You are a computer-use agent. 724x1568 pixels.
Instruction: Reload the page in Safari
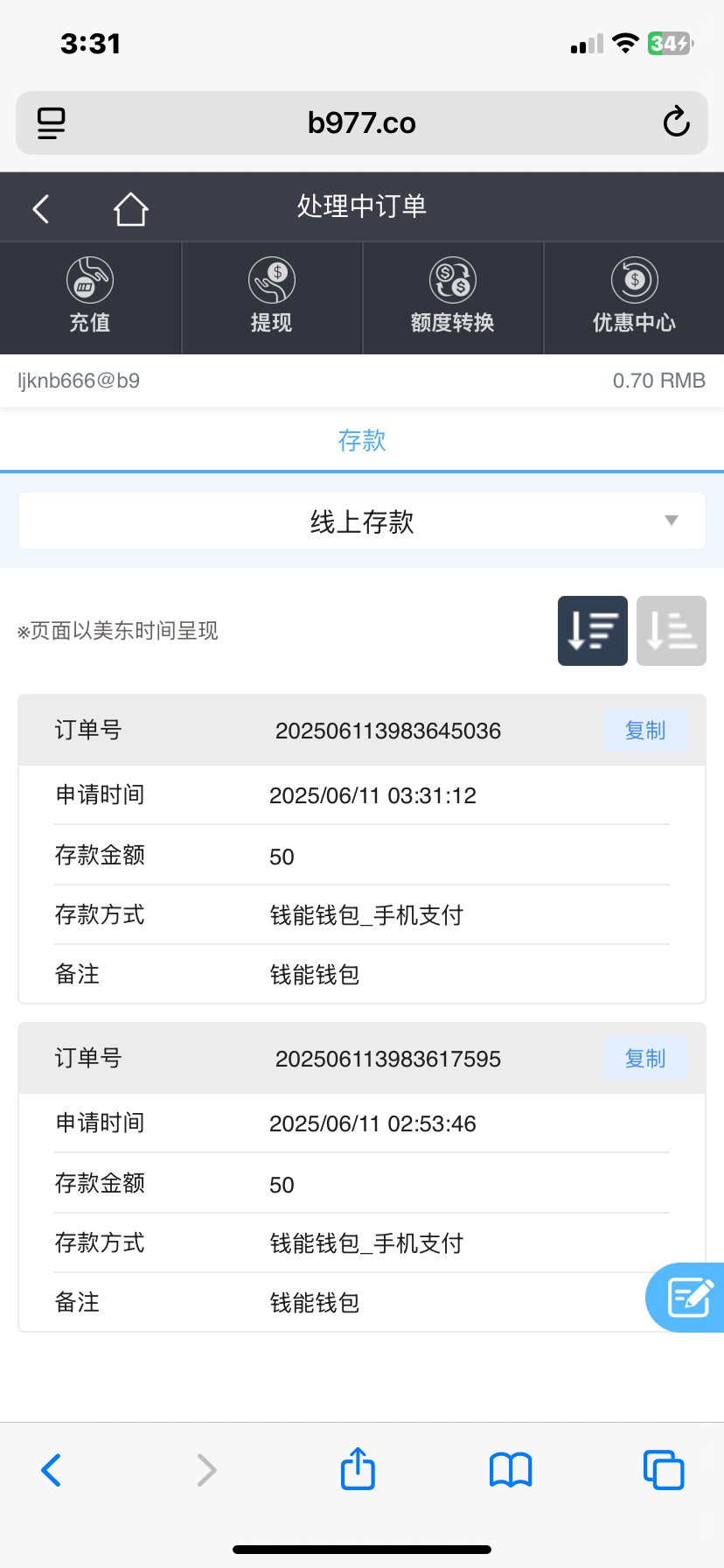point(676,122)
